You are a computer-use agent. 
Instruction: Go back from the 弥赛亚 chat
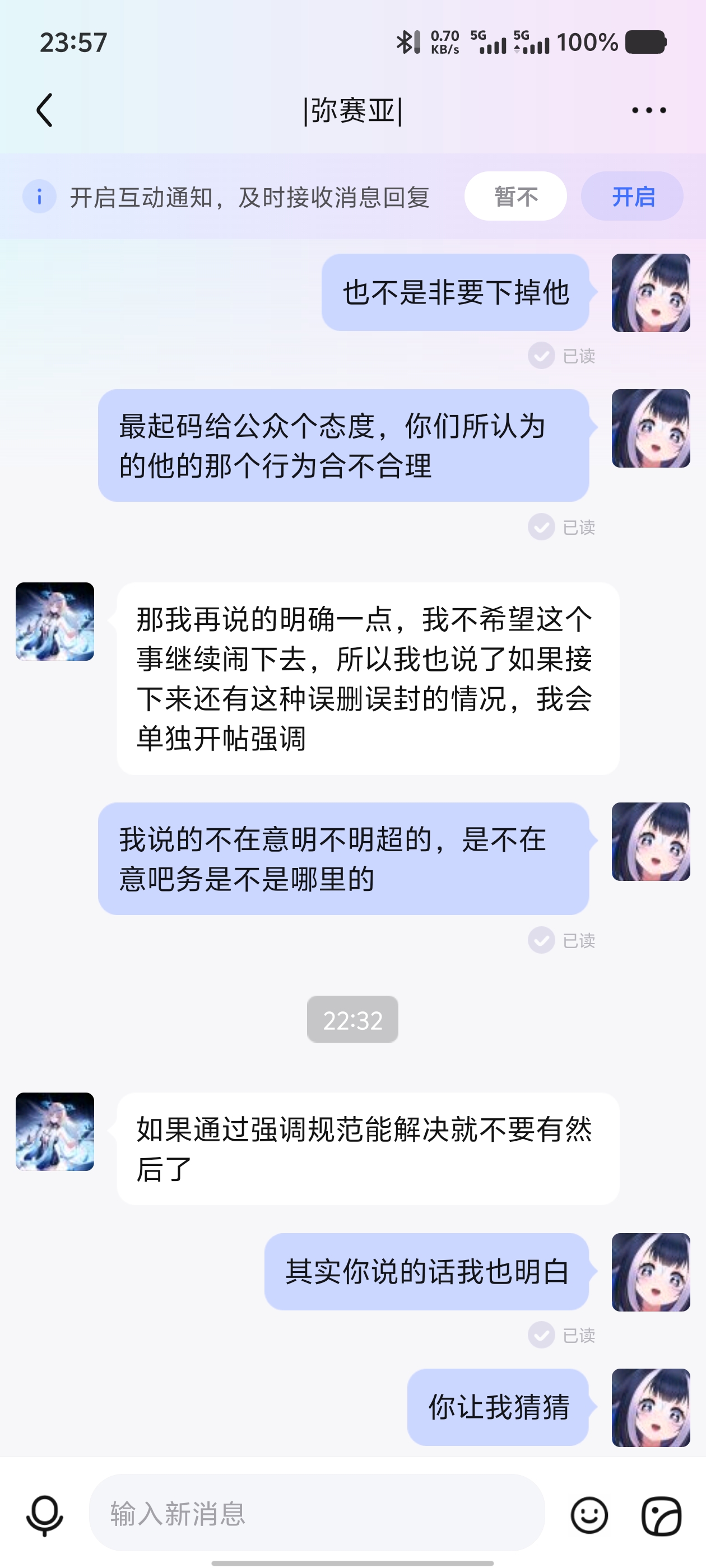point(44,110)
